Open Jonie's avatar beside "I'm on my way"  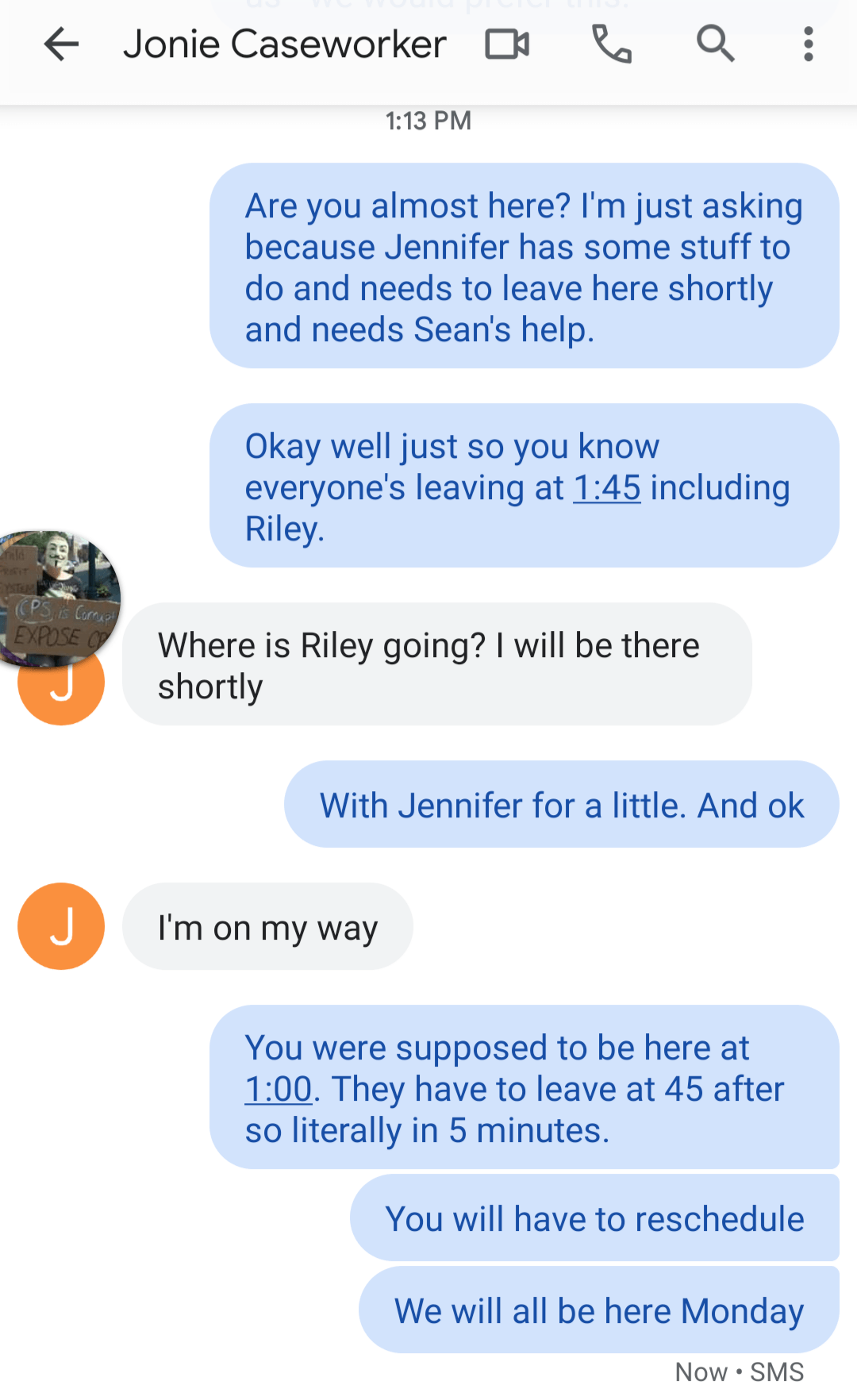point(61,926)
